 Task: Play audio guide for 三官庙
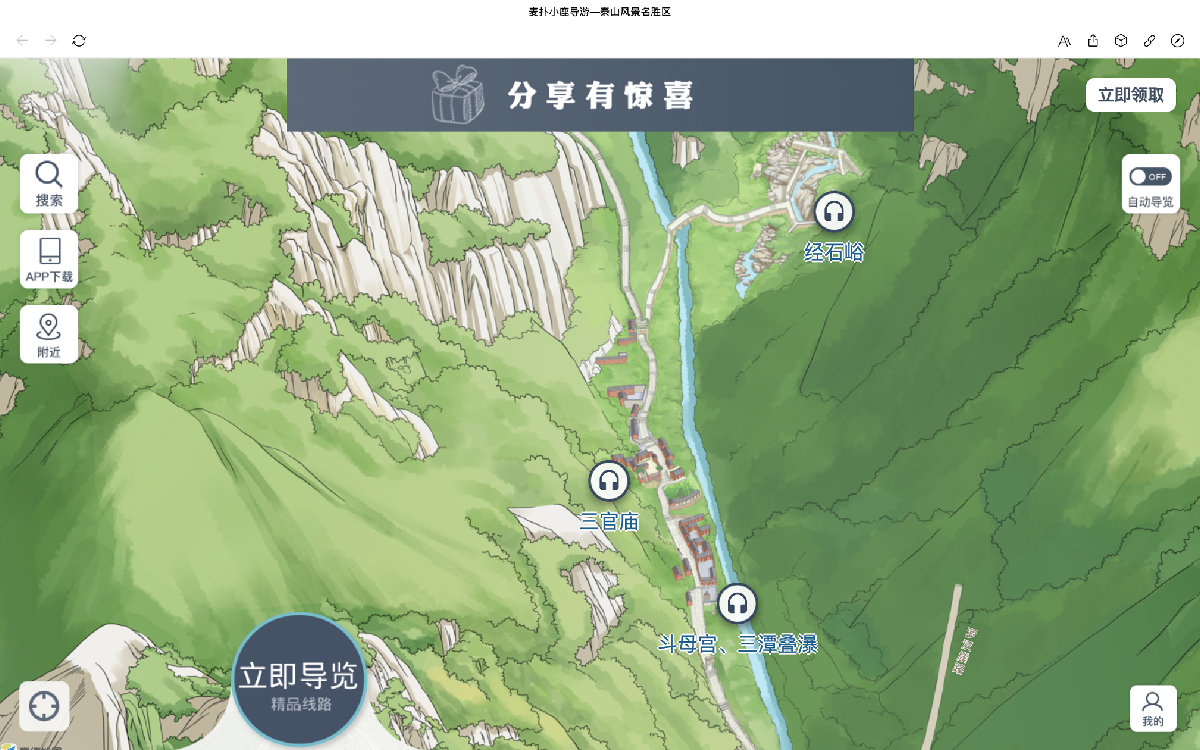[x=609, y=481]
